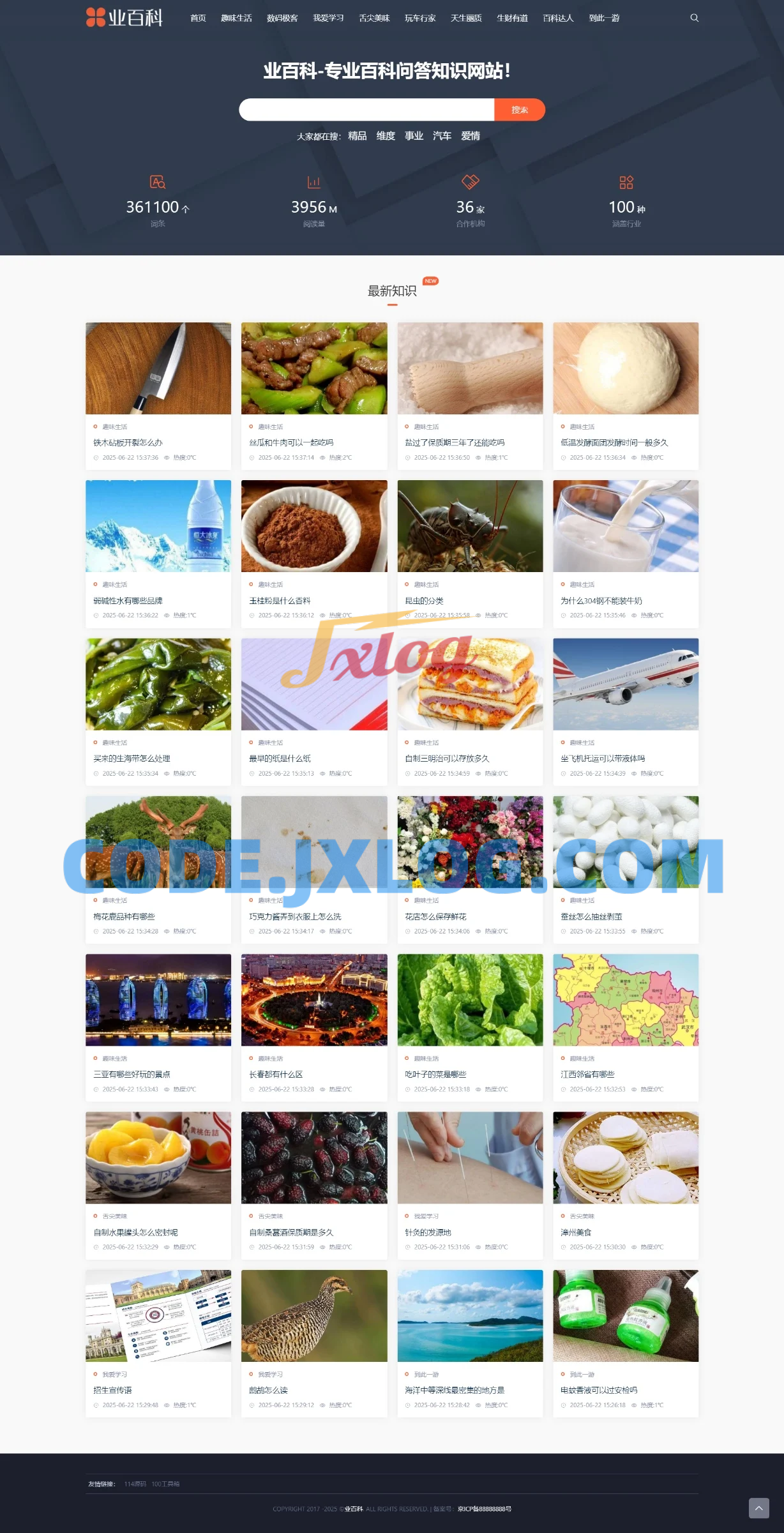This screenshot has width=784, height=1533.
Task: Go to the 首页 nav item
Action: click(198, 18)
